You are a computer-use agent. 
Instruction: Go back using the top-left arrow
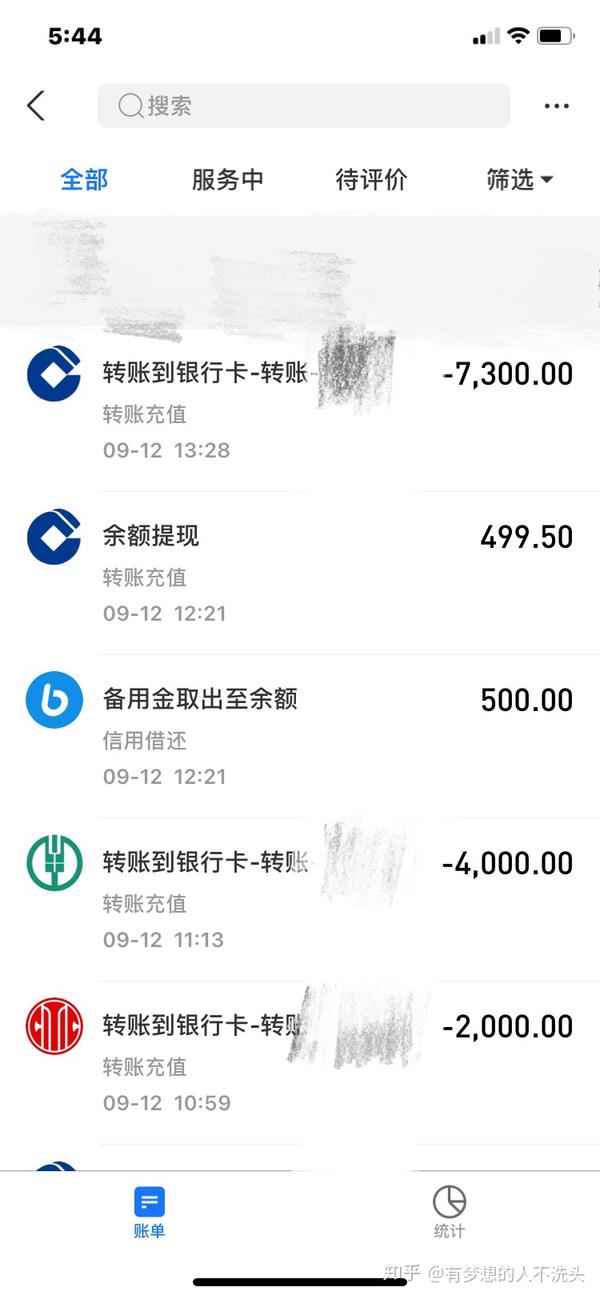tap(36, 106)
